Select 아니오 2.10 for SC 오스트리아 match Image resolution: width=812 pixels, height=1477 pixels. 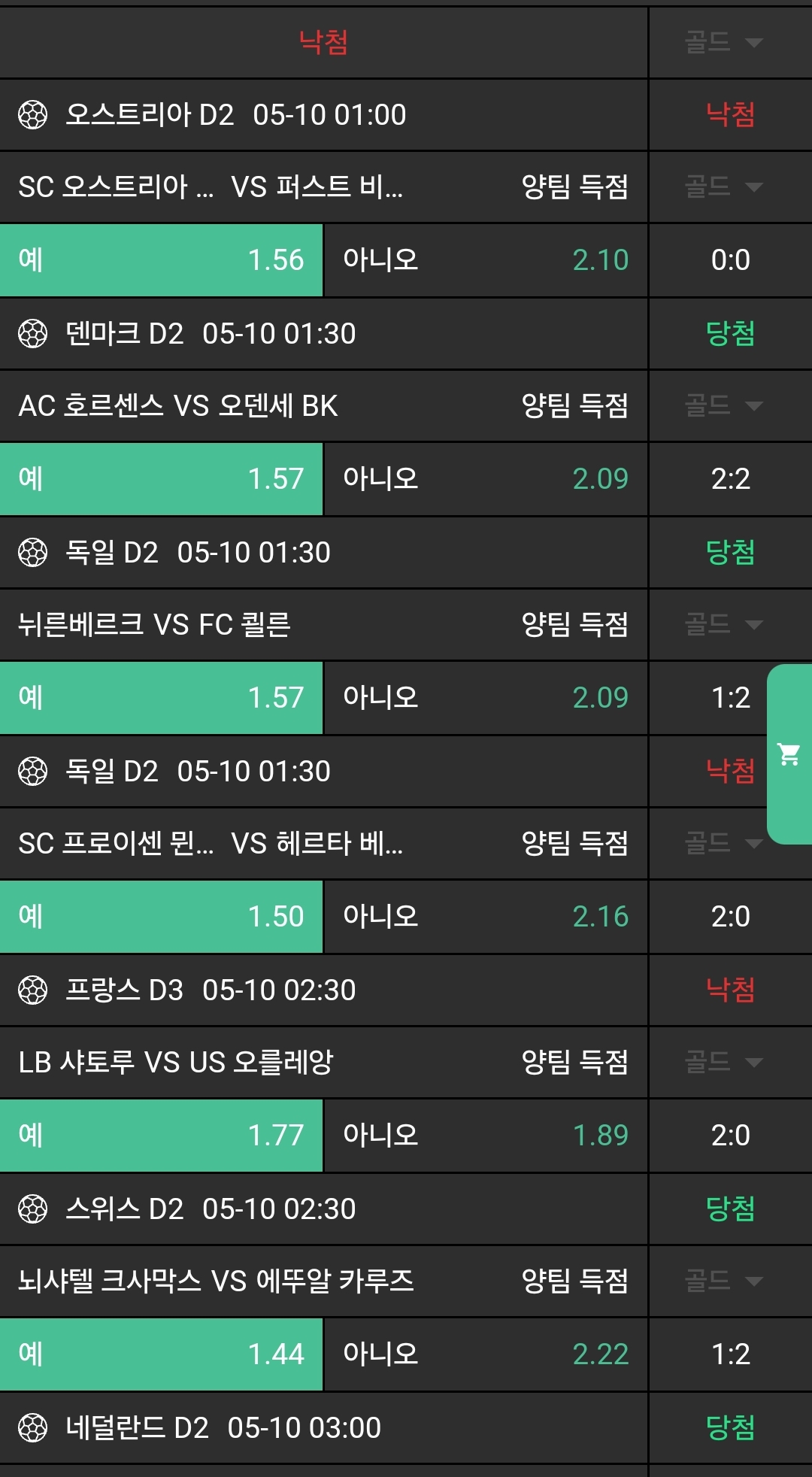485,260
